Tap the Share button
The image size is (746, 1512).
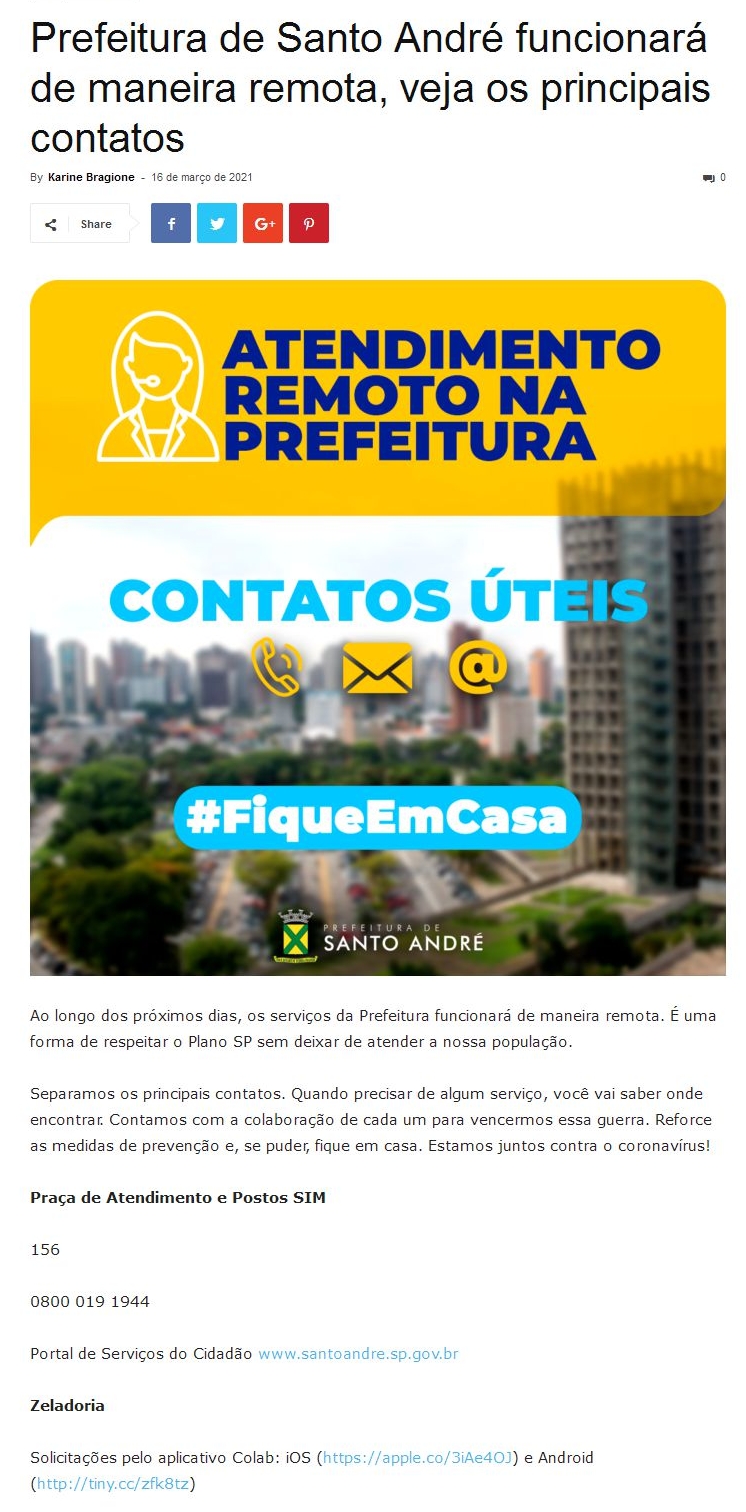tap(80, 224)
